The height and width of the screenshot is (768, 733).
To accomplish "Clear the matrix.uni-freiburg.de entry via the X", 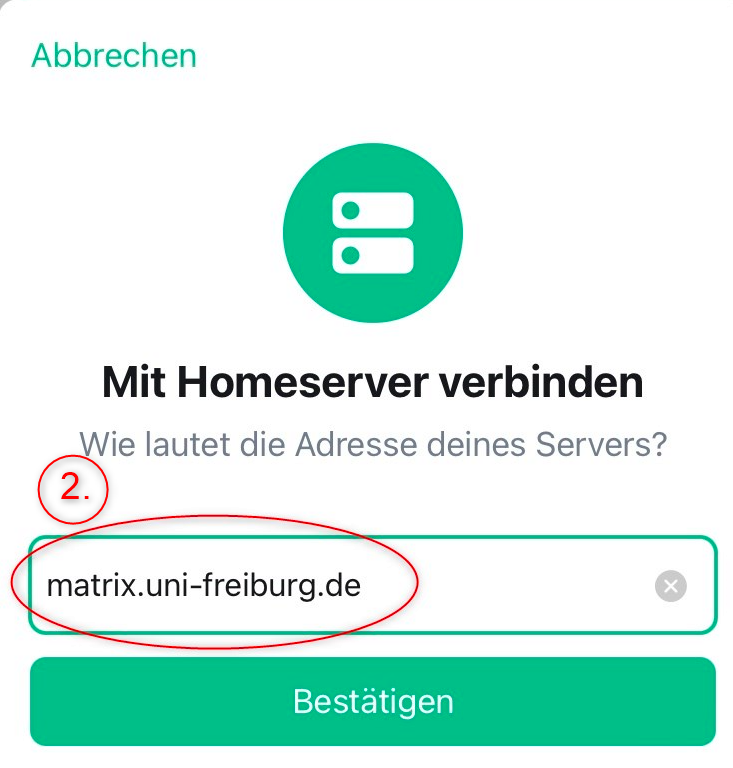I will click(x=672, y=585).
